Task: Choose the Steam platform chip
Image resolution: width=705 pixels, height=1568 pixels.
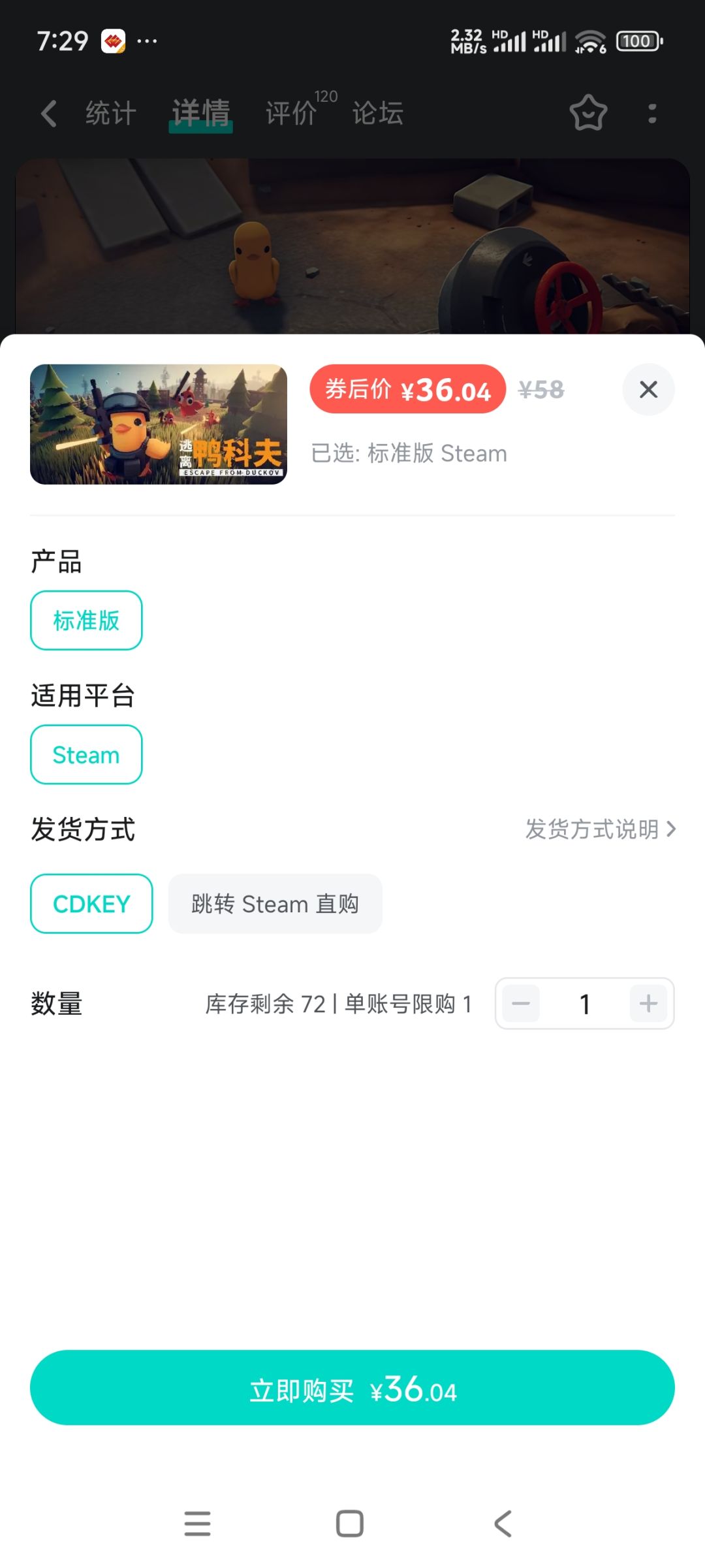Action: (x=86, y=754)
